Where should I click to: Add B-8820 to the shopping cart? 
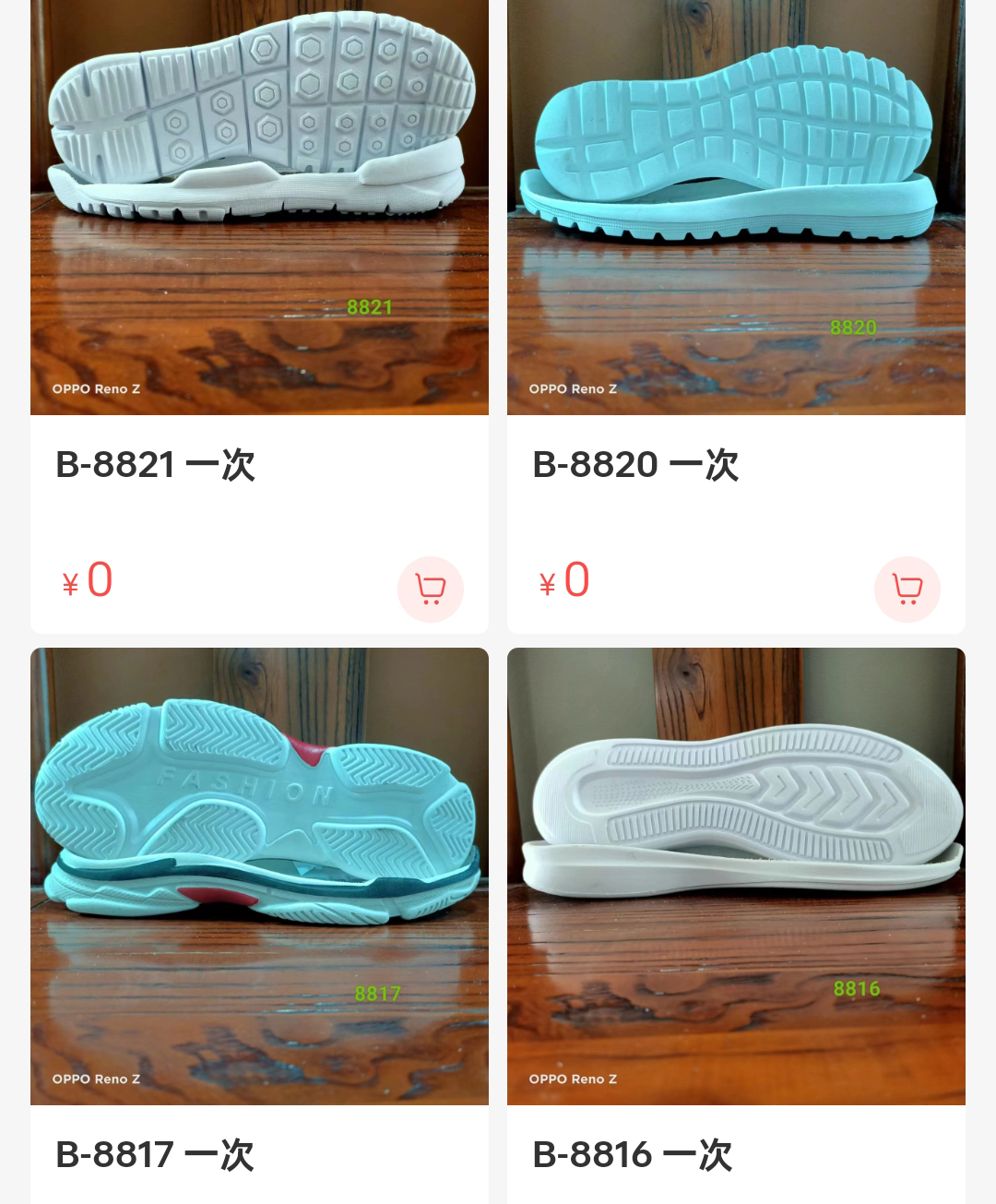click(x=907, y=589)
